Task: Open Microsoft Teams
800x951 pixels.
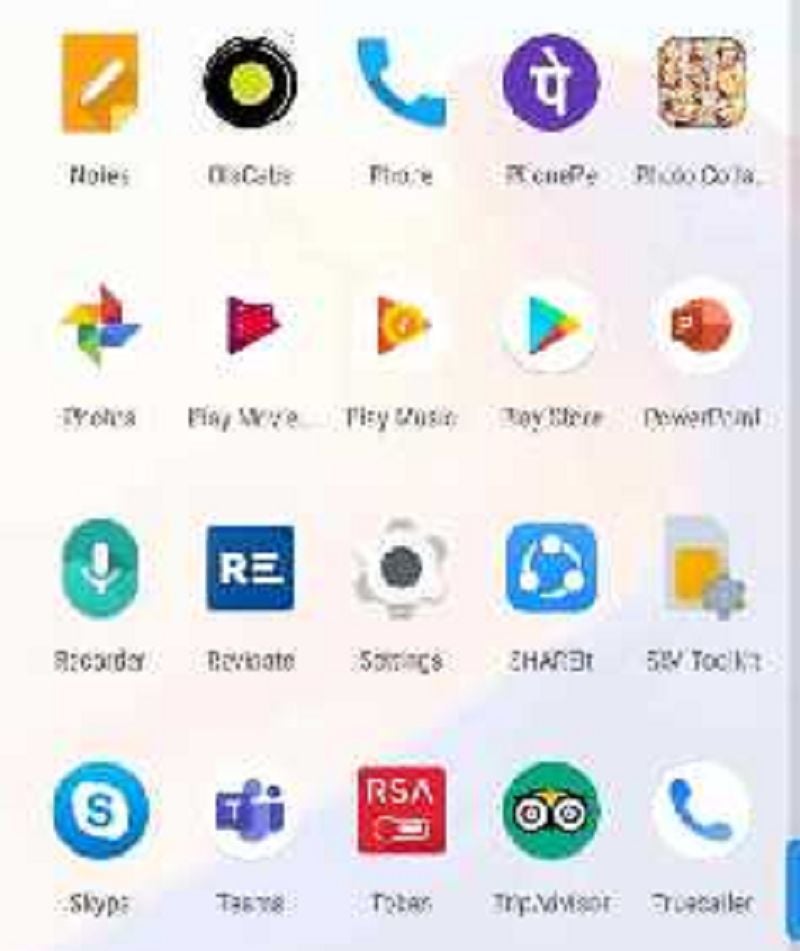Action: (x=250, y=811)
